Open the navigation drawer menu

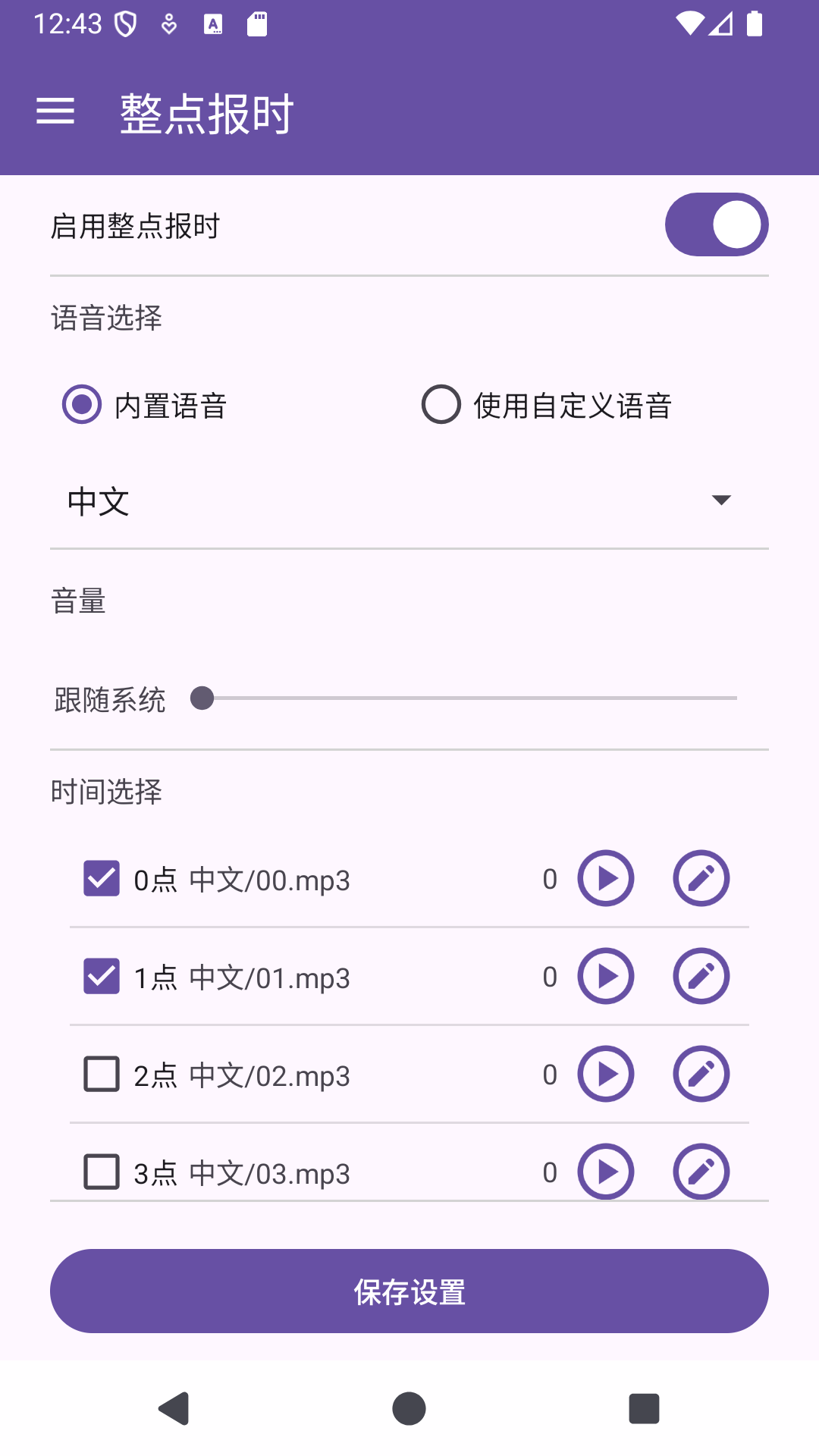(x=55, y=111)
